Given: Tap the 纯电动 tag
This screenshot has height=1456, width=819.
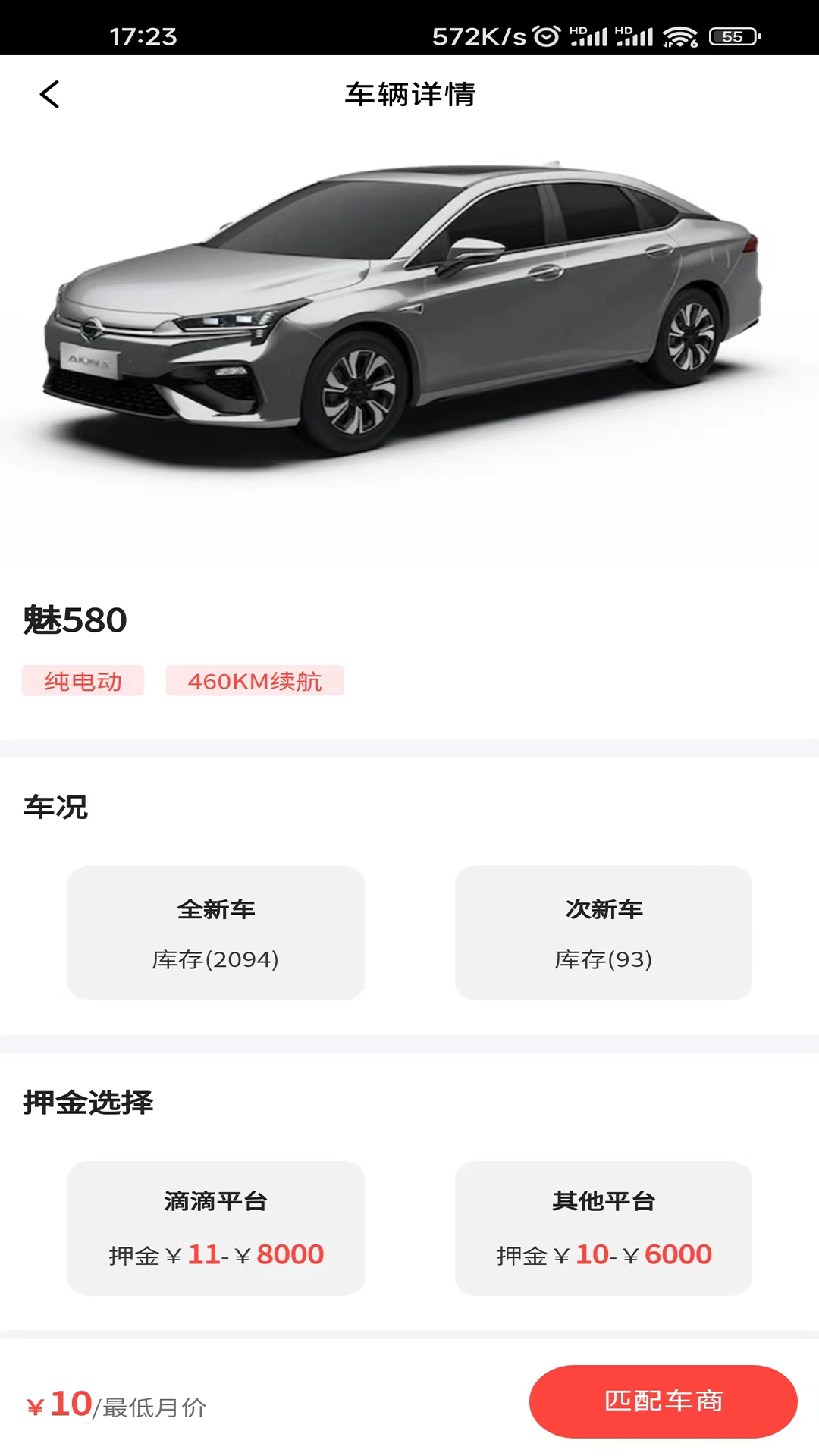Looking at the screenshot, I should [x=82, y=680].
